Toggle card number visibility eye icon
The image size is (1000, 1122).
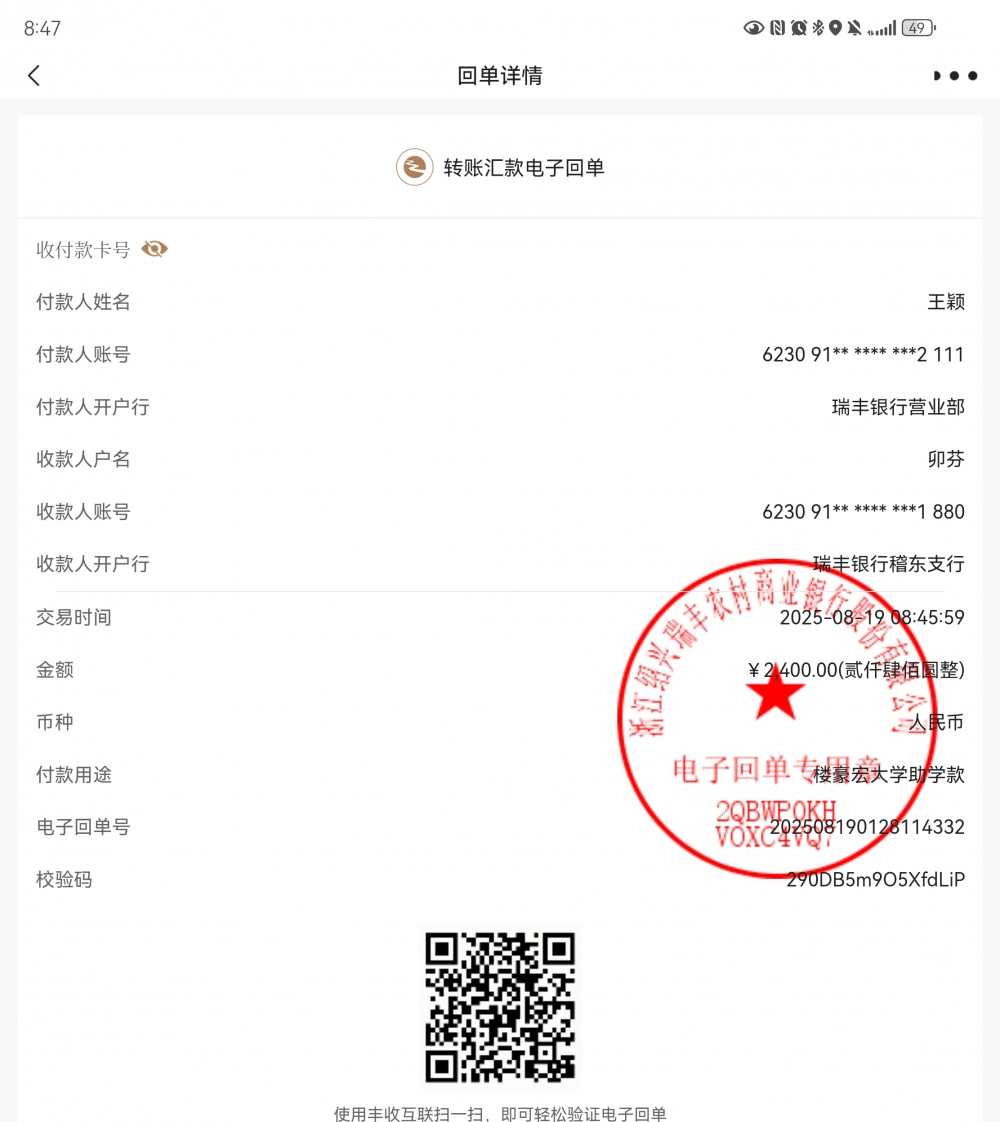154,250
